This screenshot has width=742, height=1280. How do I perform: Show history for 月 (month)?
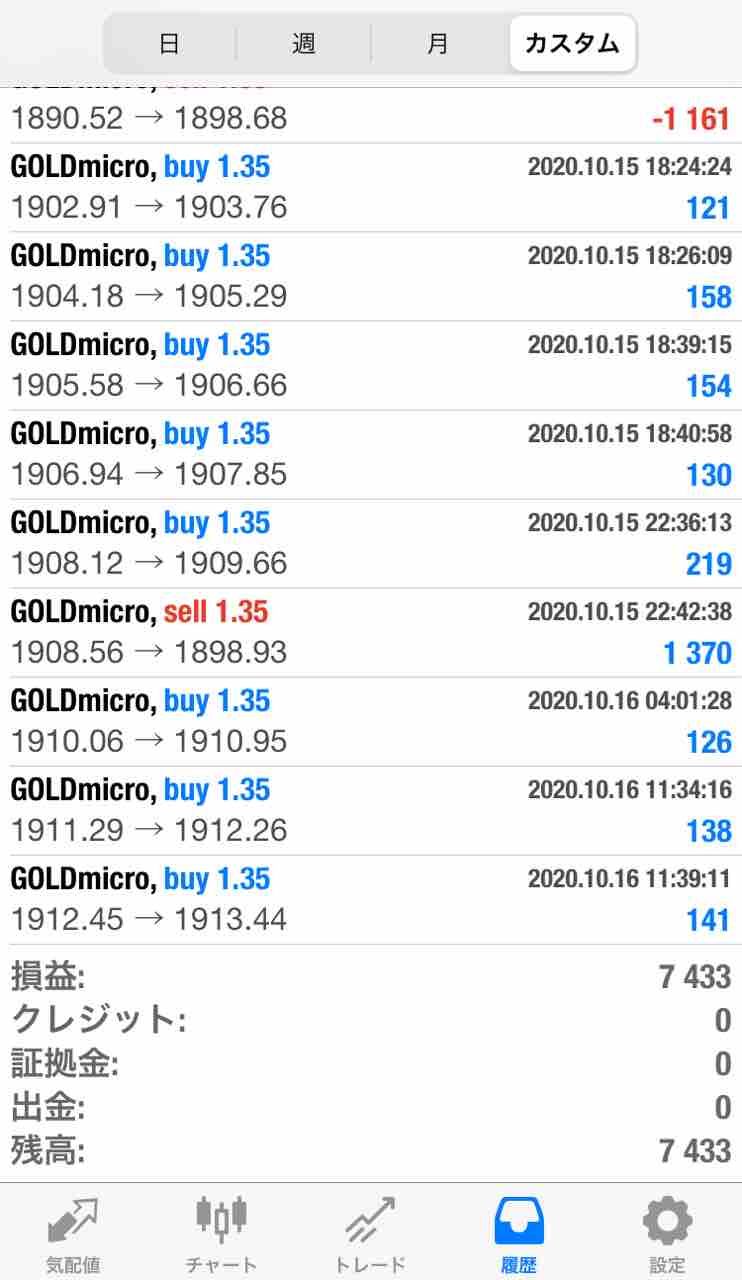pyautogui.click(x=438, y=44)
